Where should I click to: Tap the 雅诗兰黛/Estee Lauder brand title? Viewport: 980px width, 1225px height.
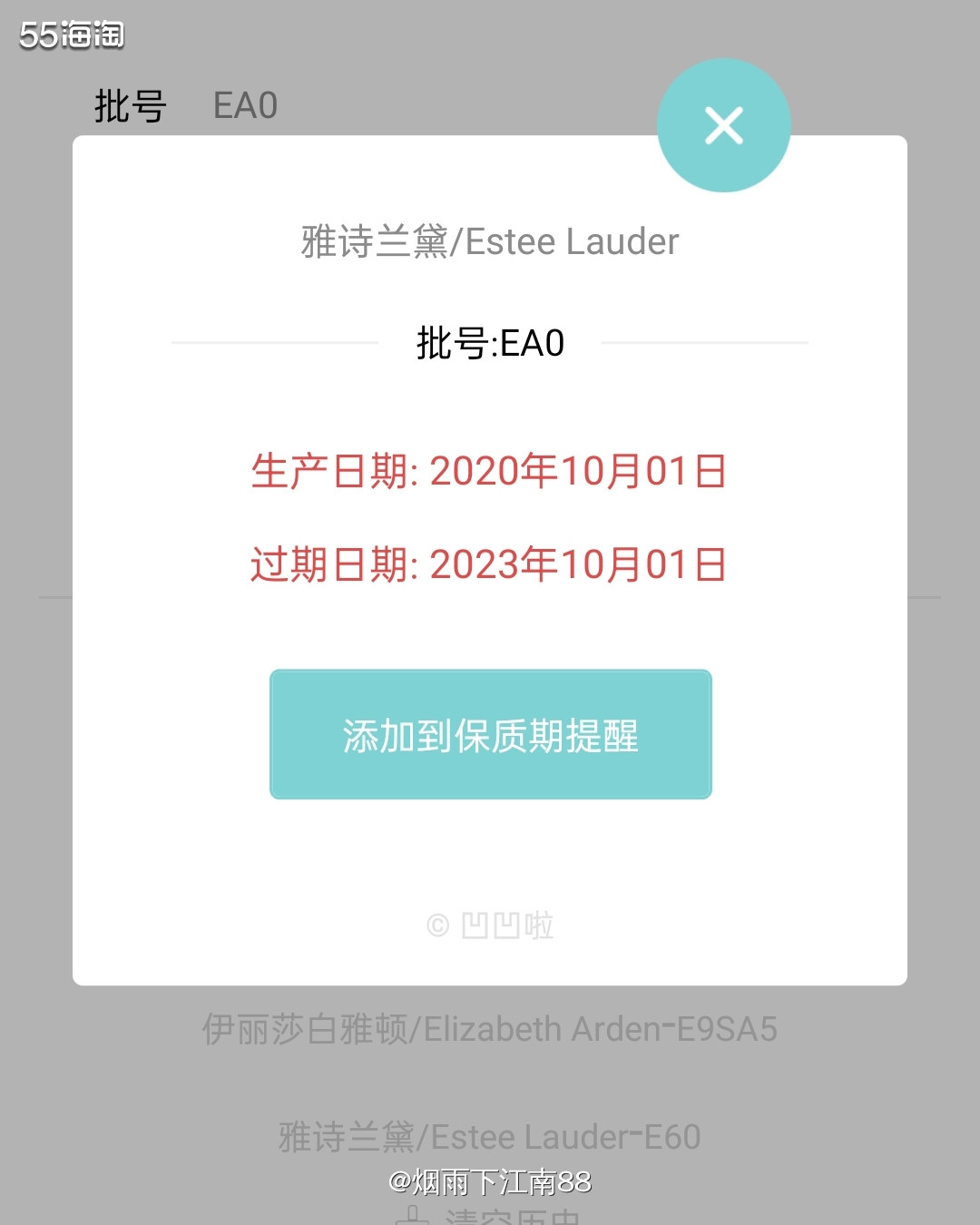pyautogui.click(x=488, y=240)
